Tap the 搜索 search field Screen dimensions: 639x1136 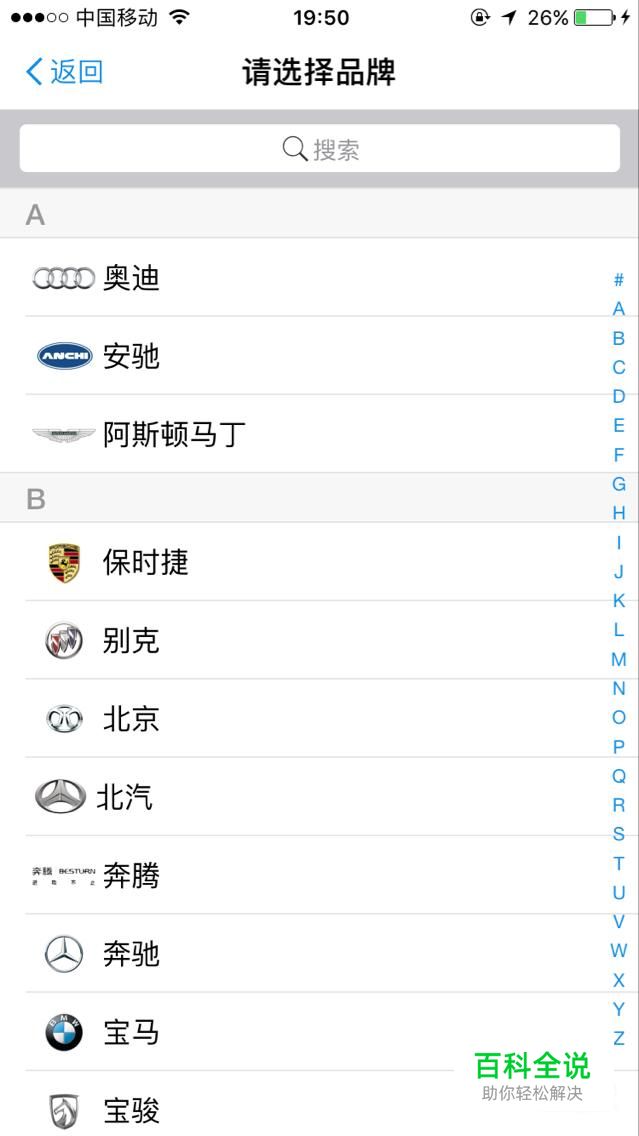click(x=320, y=149)
